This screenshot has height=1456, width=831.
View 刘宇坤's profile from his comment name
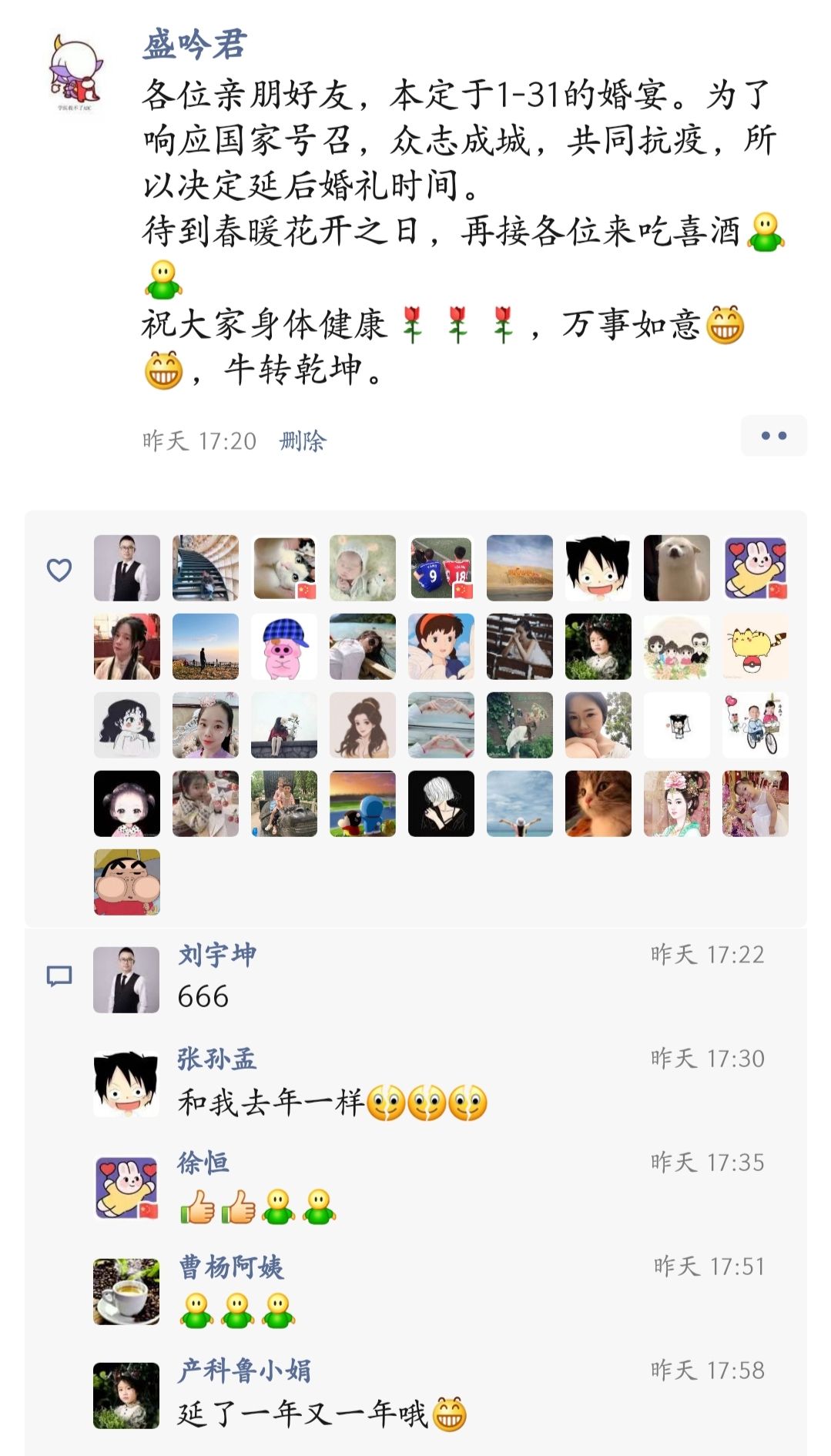tap(217, 955)
